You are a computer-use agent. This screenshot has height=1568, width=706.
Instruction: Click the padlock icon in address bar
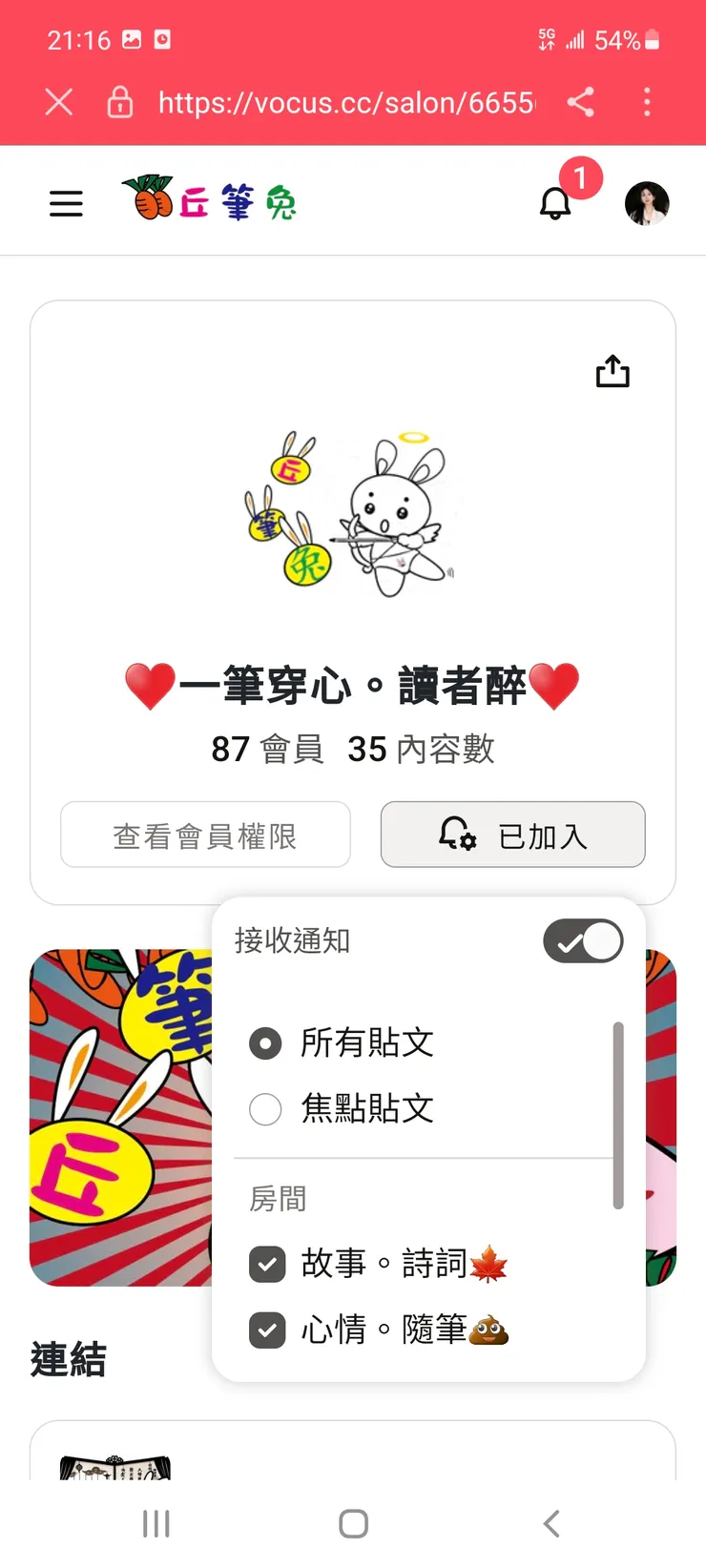tap(120, 102)
